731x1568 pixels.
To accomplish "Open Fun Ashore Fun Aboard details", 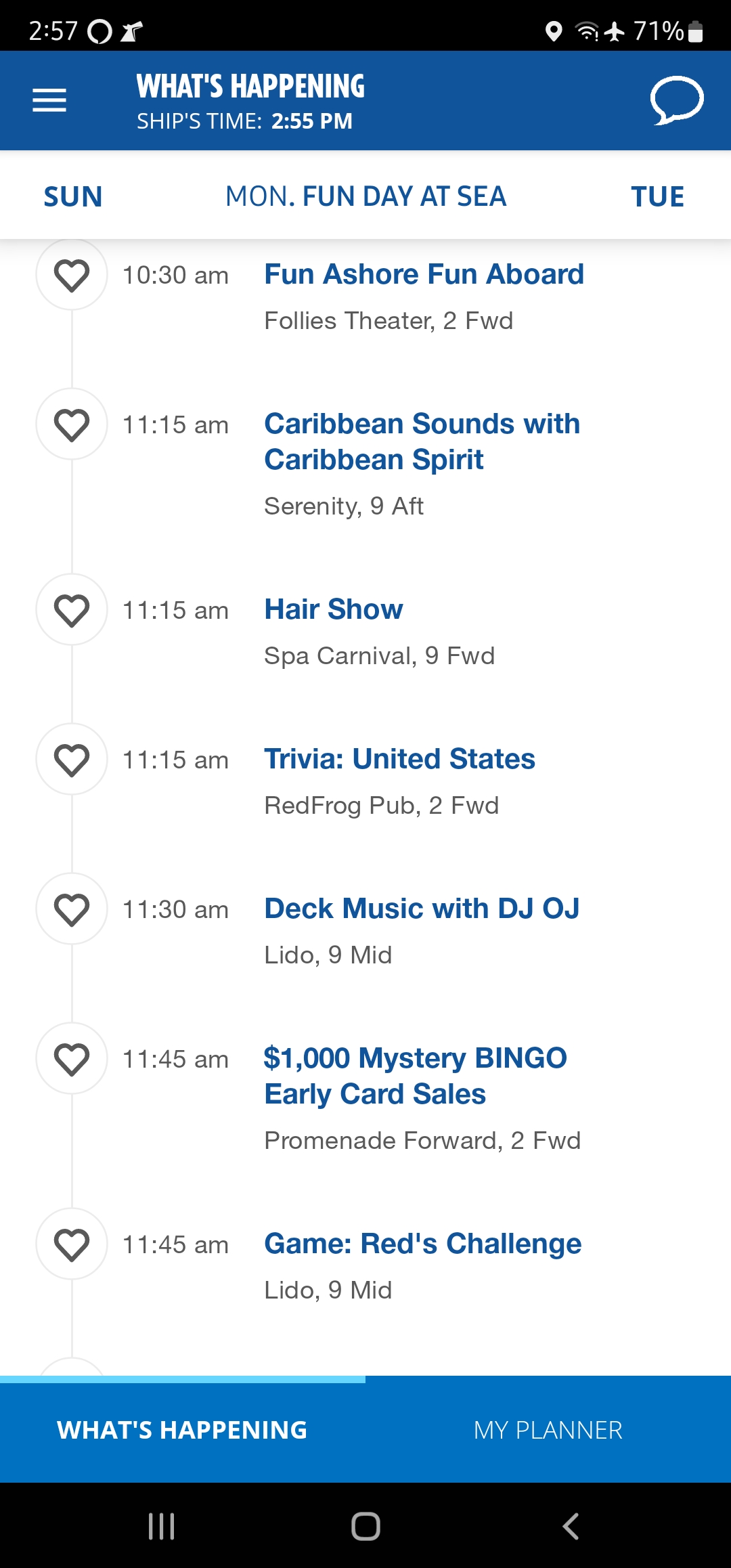I will coord(424,274).
